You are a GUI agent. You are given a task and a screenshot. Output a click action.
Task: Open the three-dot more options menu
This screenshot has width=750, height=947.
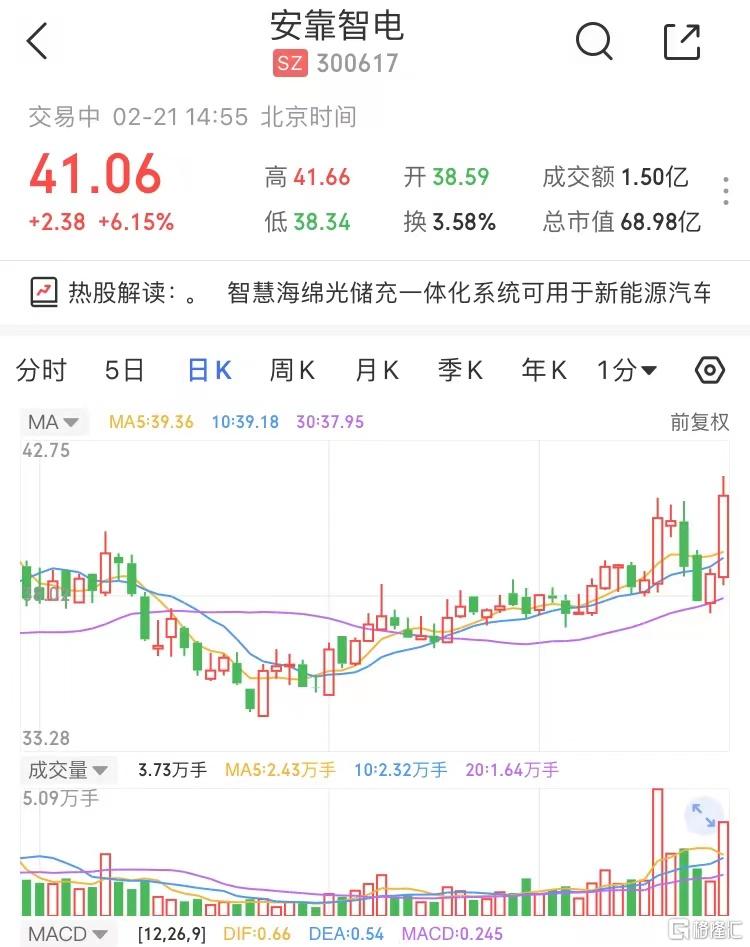click(x=727, y=191)
